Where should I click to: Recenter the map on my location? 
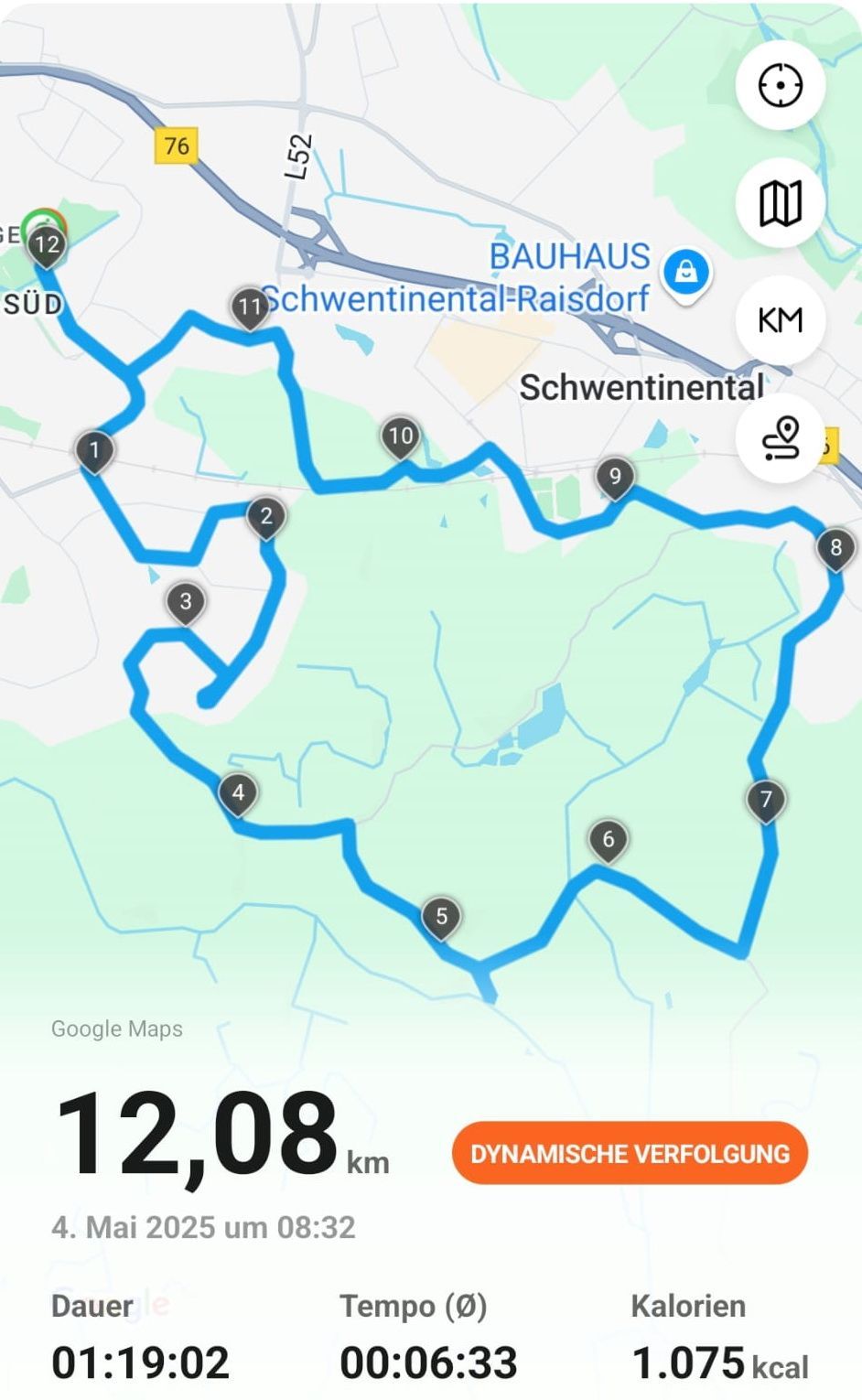pos(781,85)
